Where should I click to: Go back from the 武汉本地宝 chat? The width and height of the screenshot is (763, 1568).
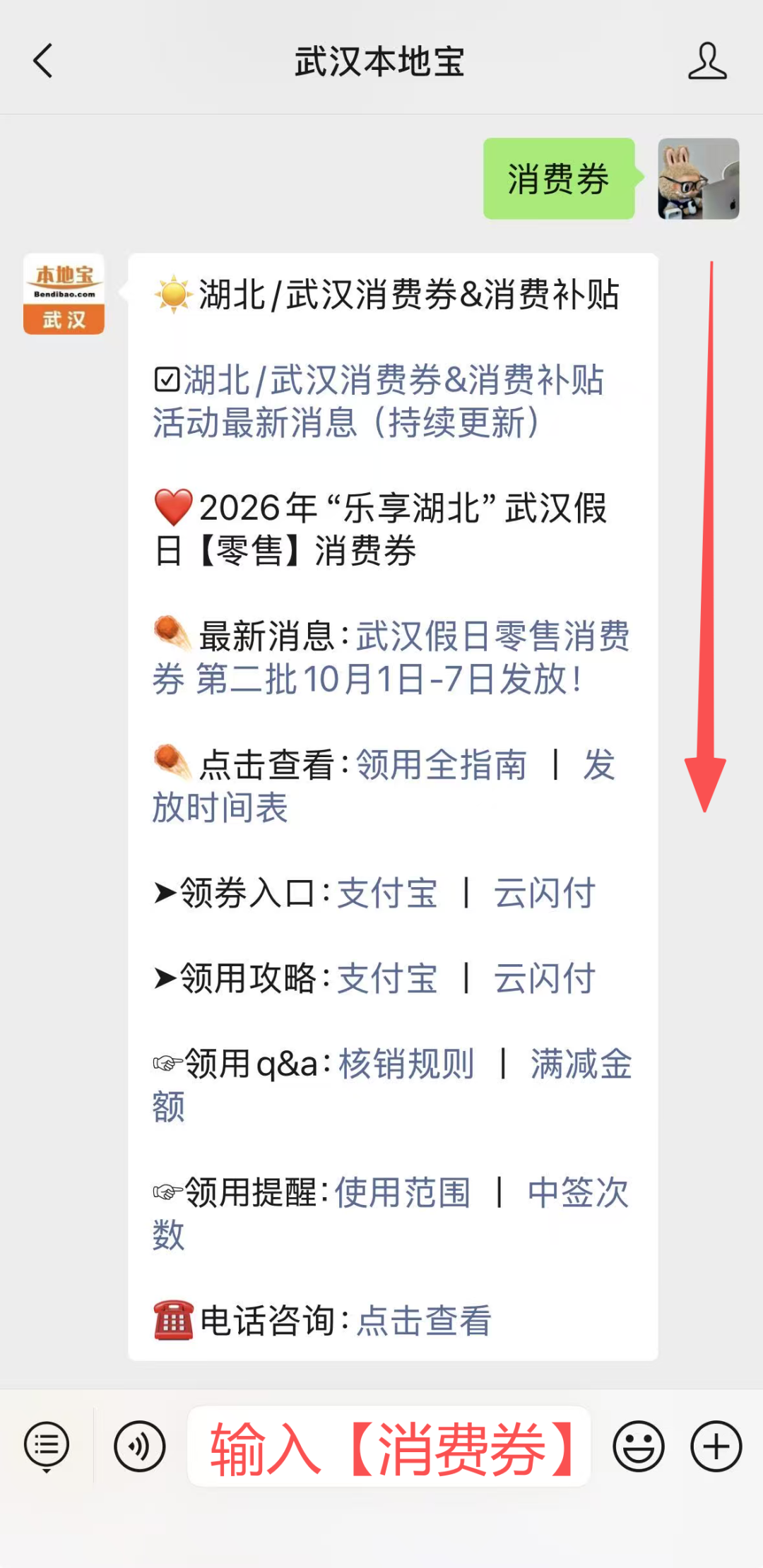(x=43, y=61)
